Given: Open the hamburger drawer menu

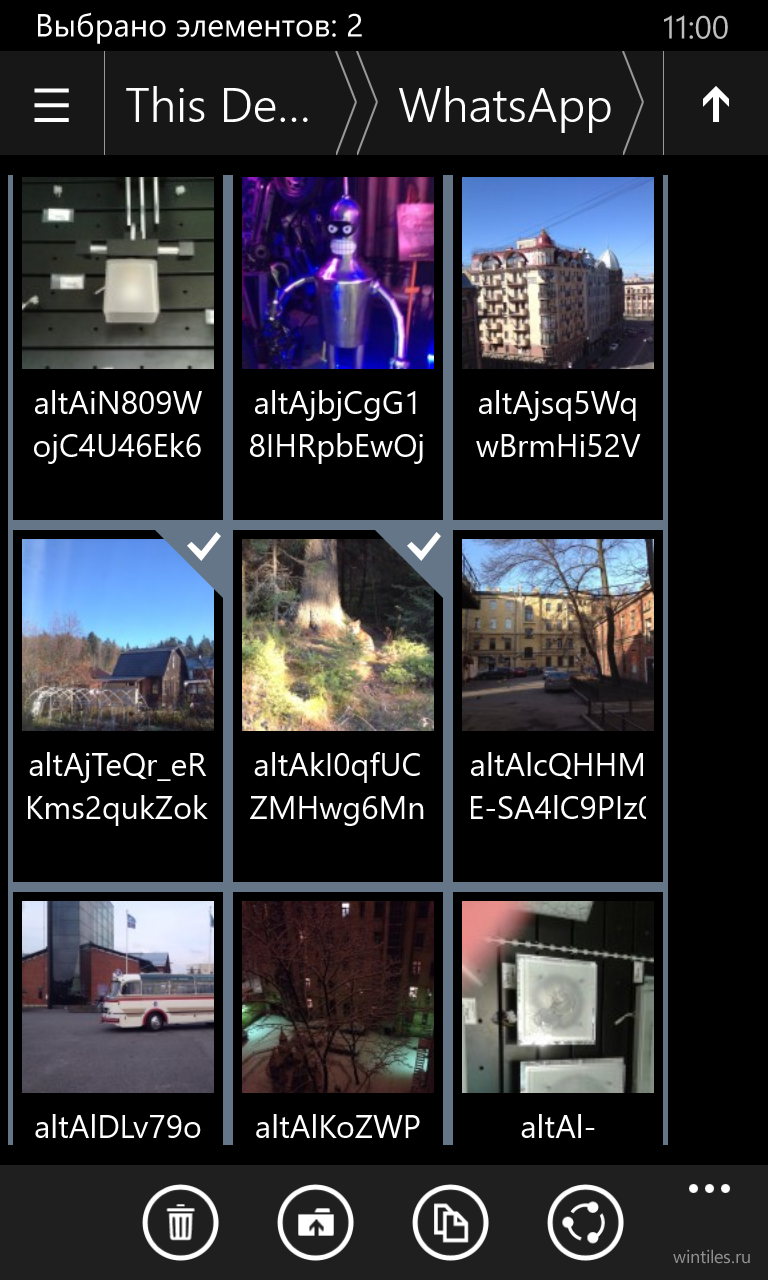Looking at the screenshot, I should click(52, 104).
